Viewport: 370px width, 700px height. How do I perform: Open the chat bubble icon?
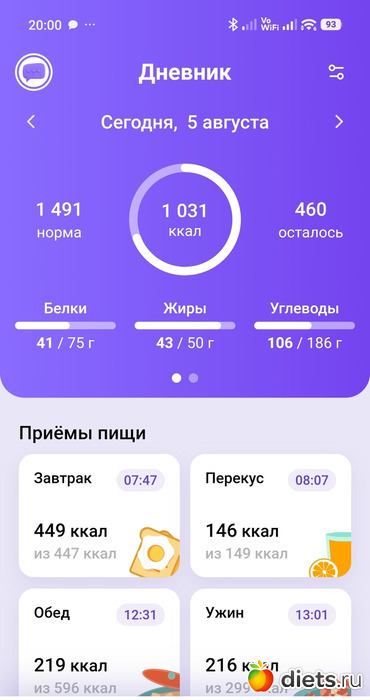click(x=34, y=72)
